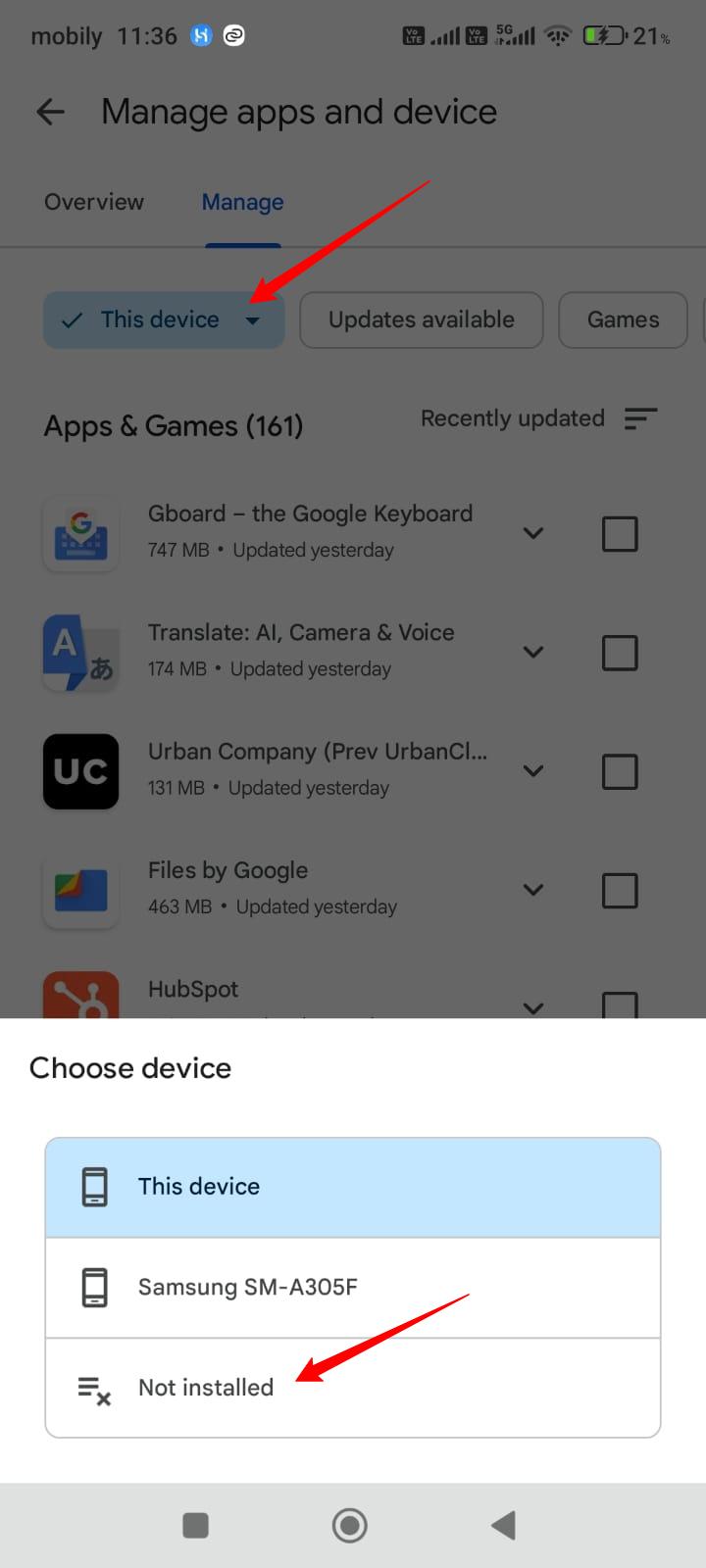Tap the Translate app icon
The width and height of the screenshot is (706, 1568).
[x=80, y=653]
